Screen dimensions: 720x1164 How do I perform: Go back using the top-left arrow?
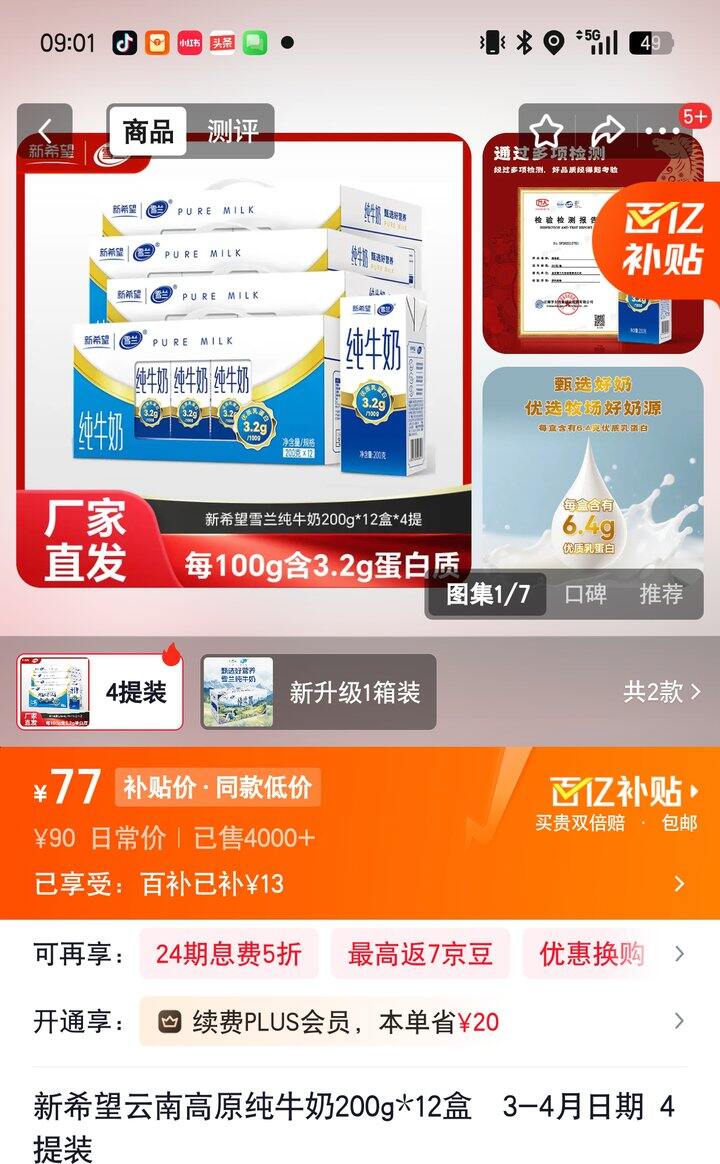pos(44,131)
